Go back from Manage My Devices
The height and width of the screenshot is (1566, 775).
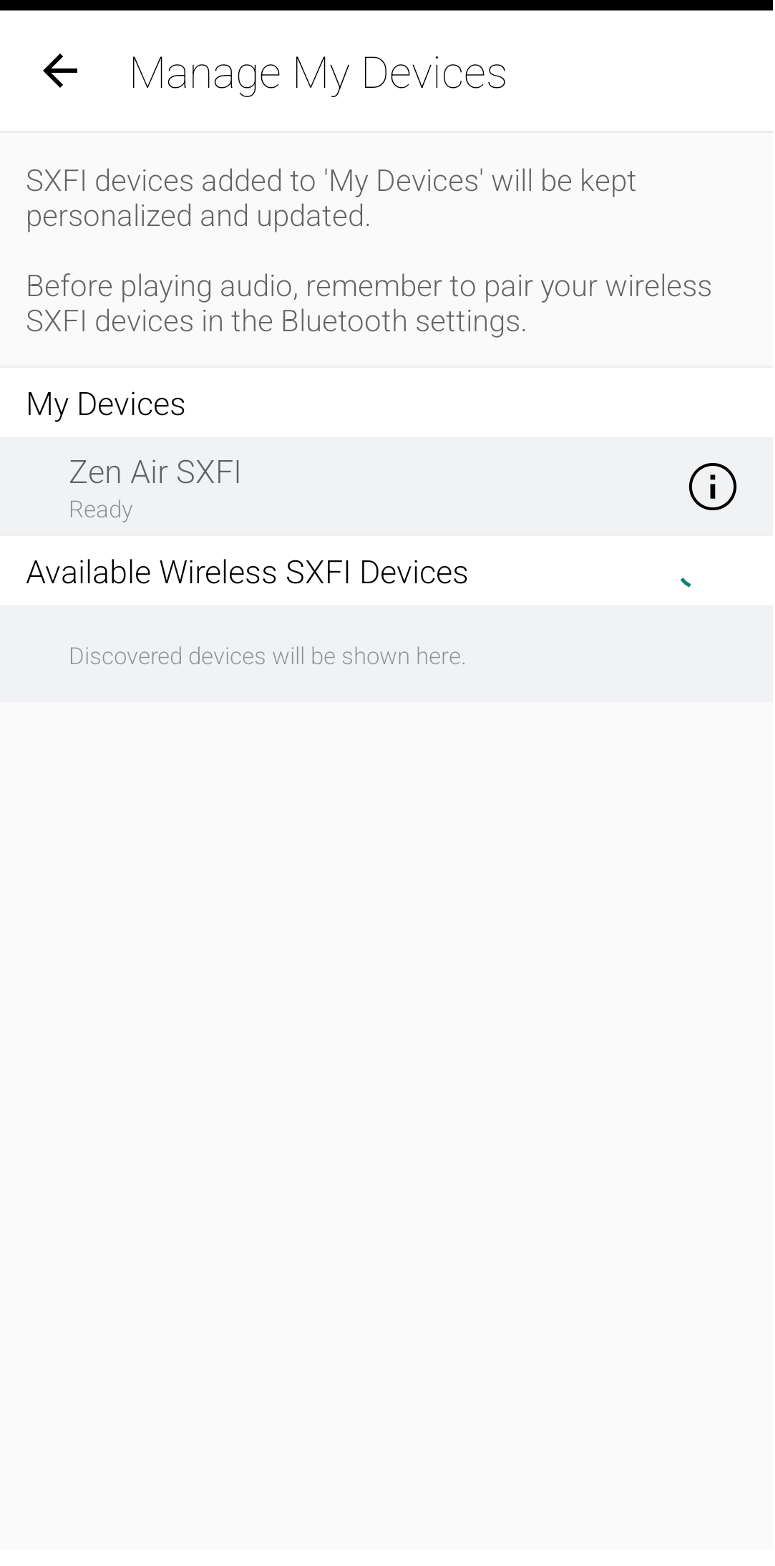pos(60,71)
